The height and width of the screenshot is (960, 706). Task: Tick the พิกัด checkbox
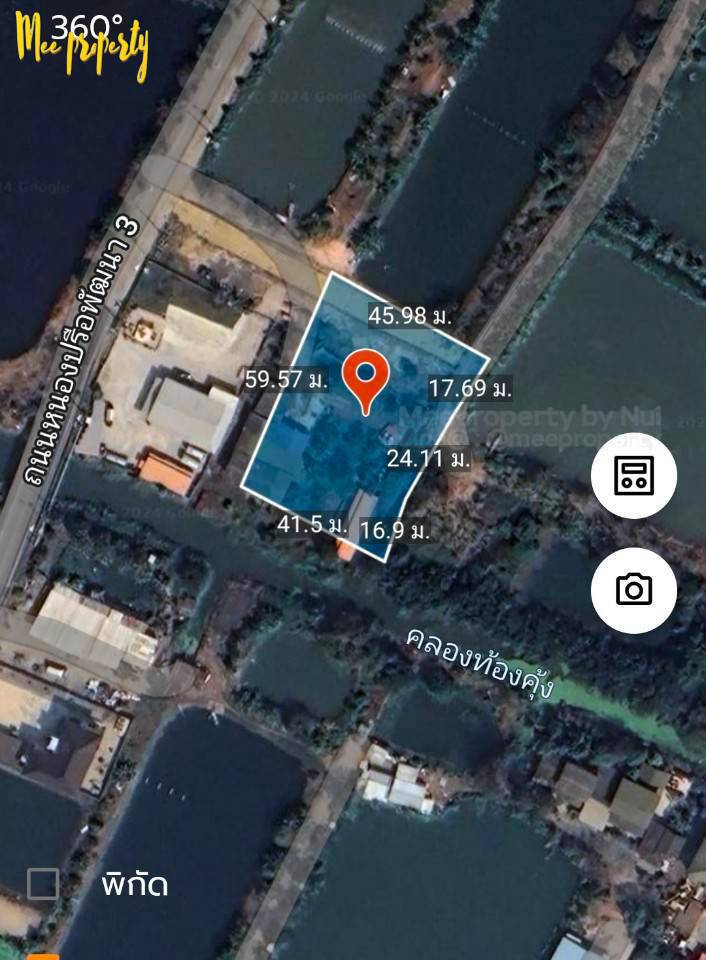(x=43, y=884)
